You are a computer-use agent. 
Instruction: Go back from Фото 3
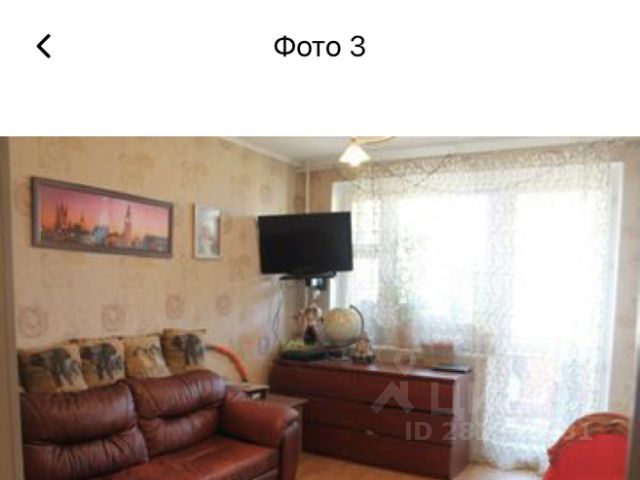43,46
